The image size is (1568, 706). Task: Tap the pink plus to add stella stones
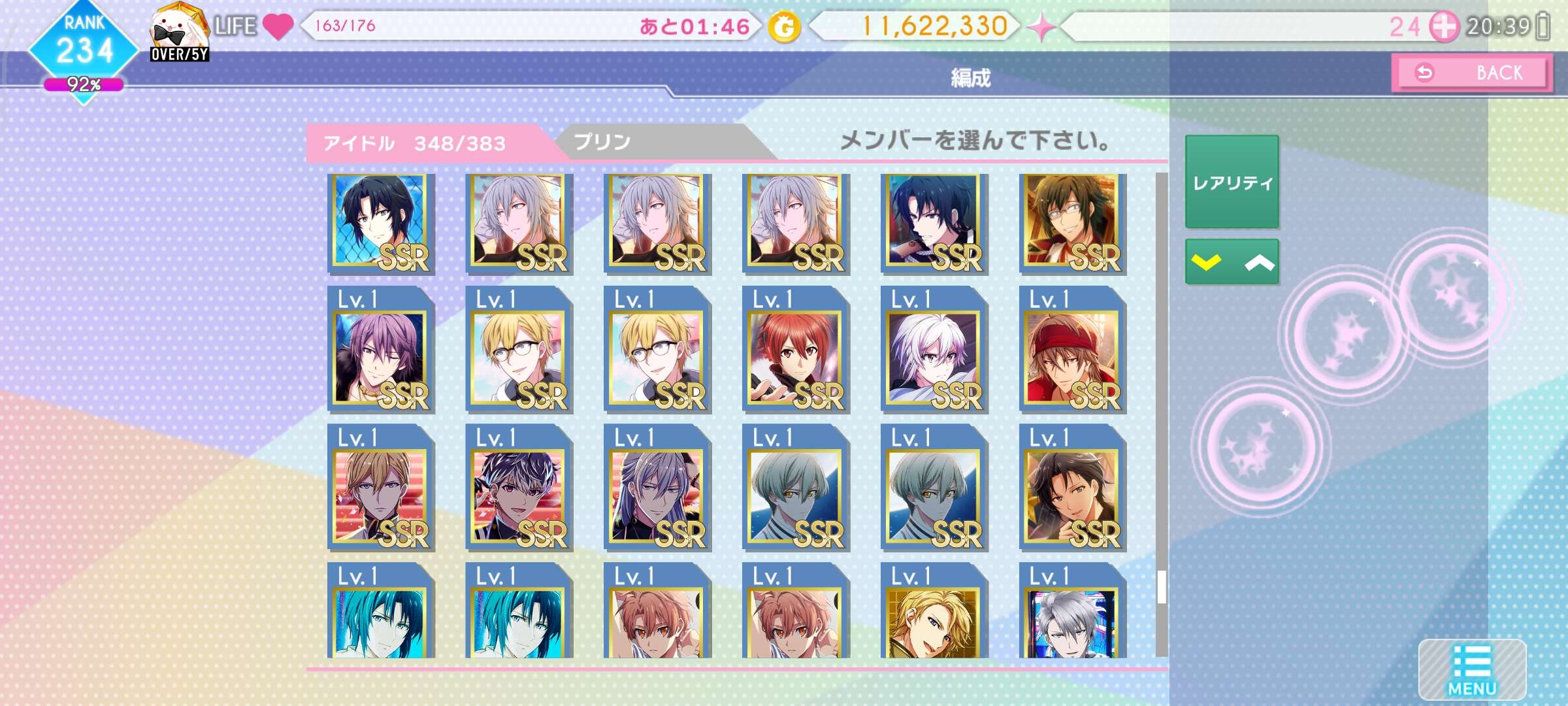1443,27
